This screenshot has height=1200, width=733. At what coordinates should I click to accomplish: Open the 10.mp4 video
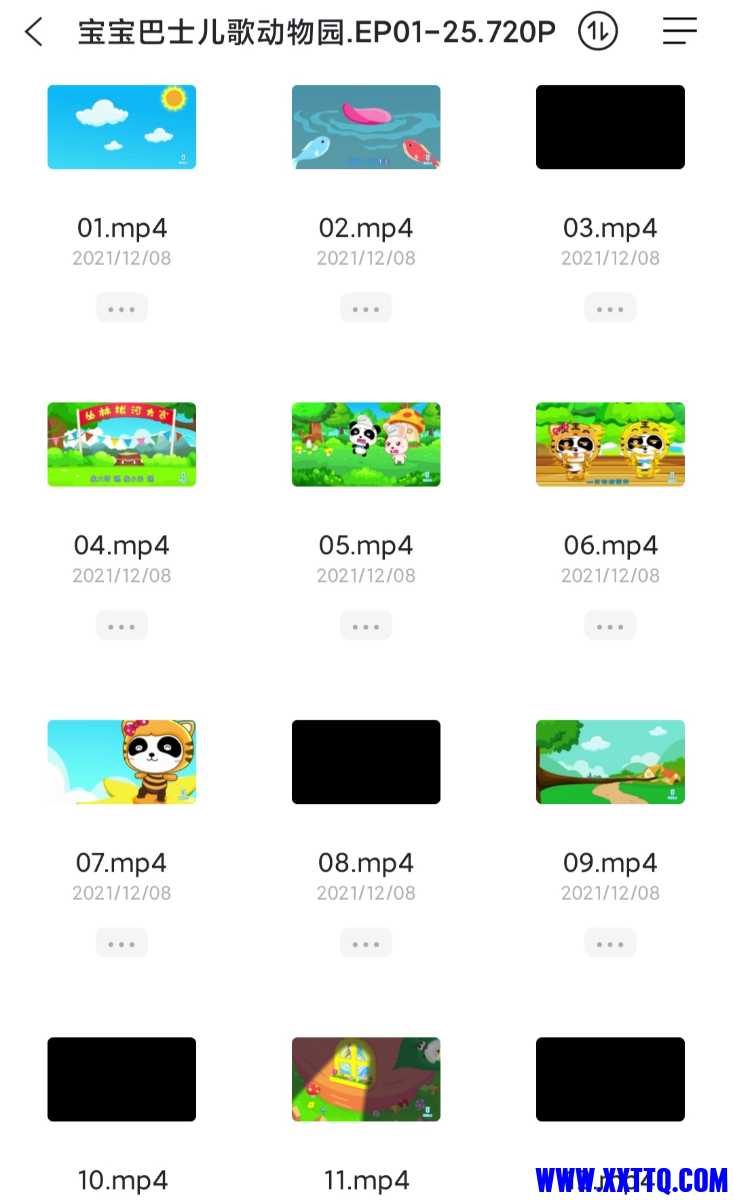click(122, 1079)
